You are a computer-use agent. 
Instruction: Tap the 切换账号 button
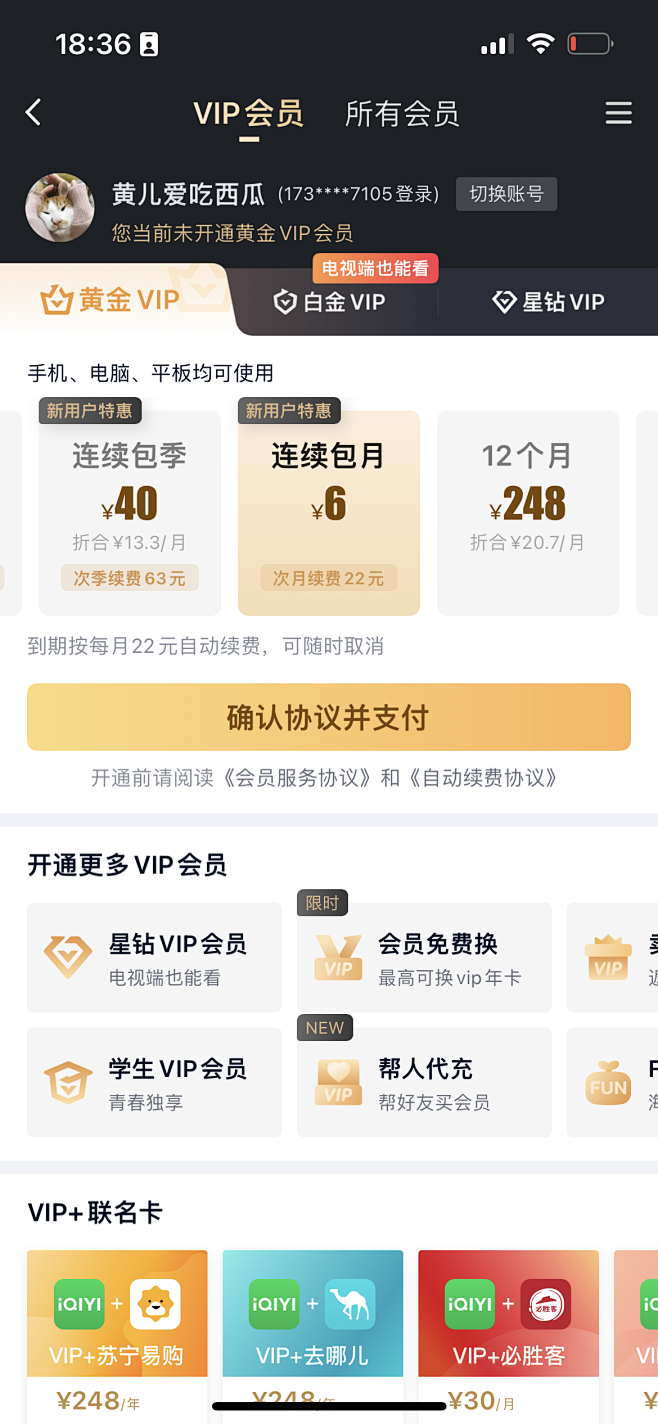pos(506,194)
